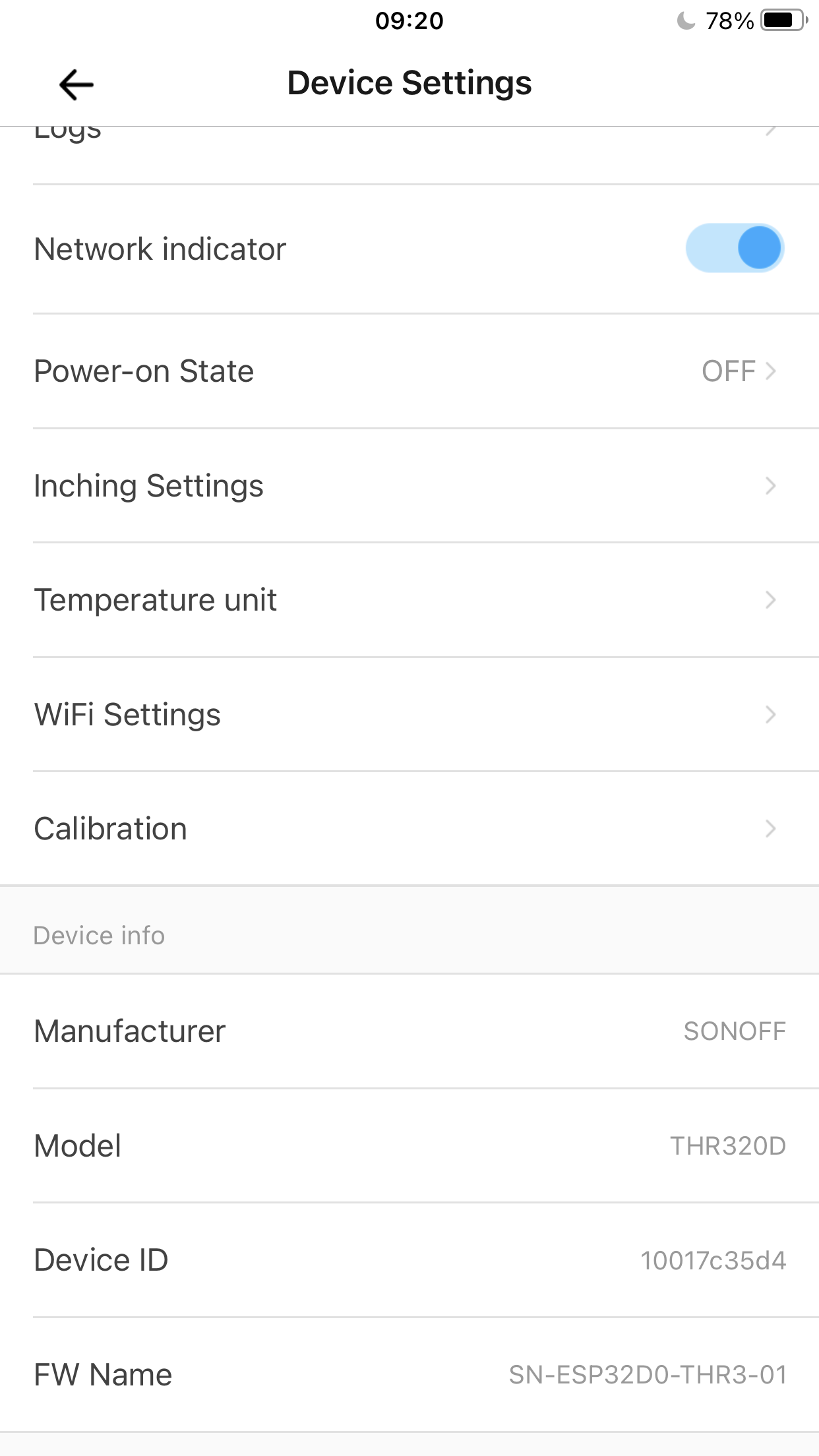This screenshot has height=1456, width=819.
Task: Go back from Device Settings
Action: coord(76,84)
